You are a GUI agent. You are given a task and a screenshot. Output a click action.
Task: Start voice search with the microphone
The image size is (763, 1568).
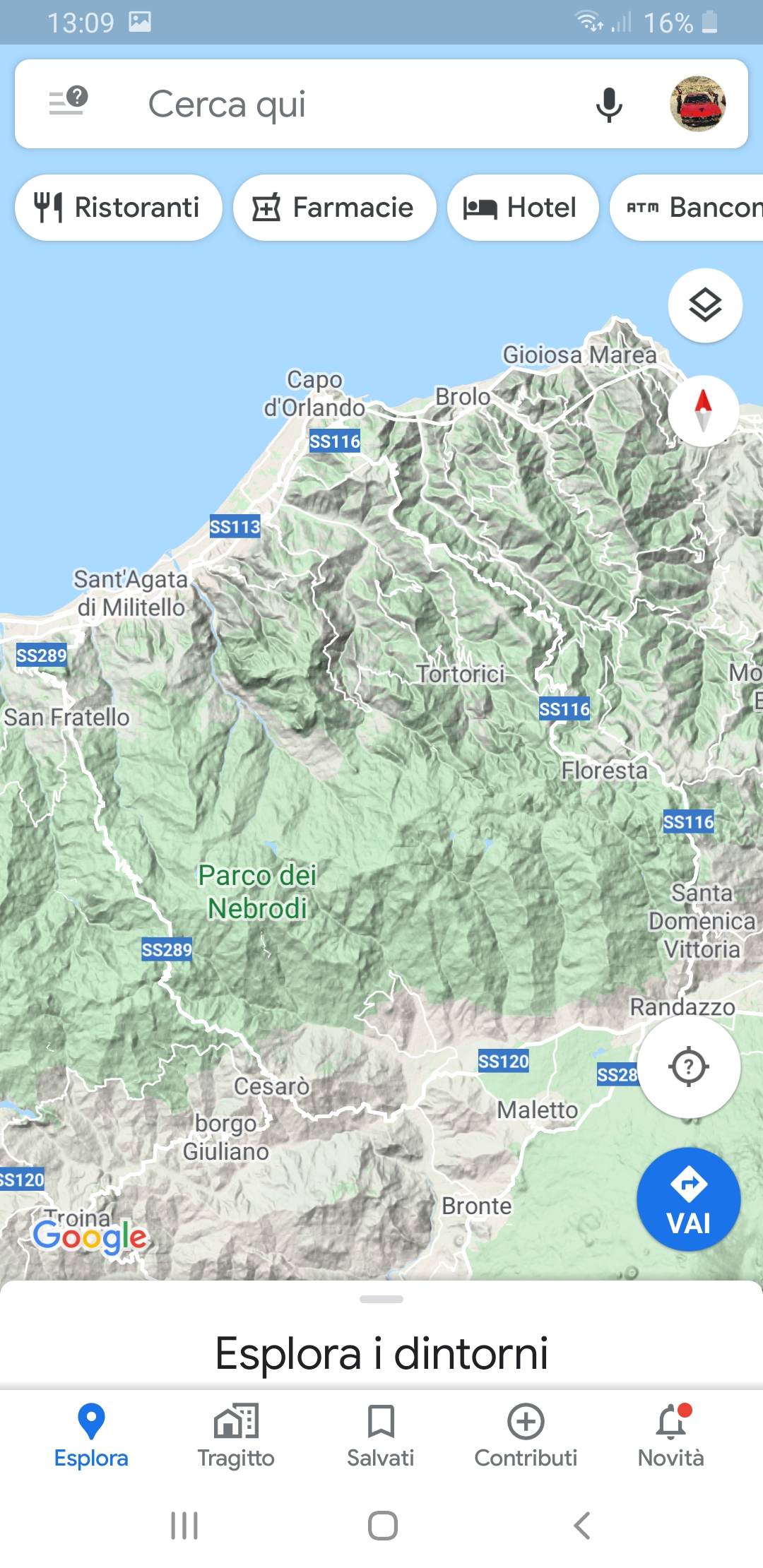[x=609, y=105]
